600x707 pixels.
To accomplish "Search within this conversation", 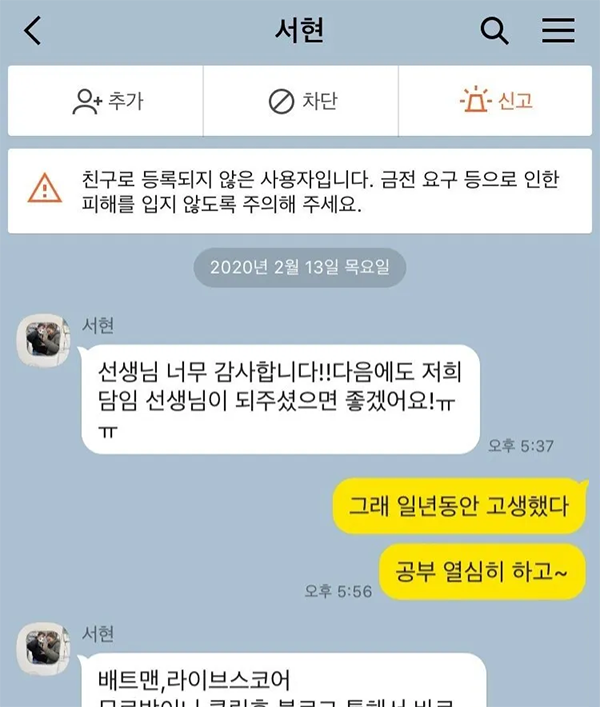I will (x=495, y=31).
